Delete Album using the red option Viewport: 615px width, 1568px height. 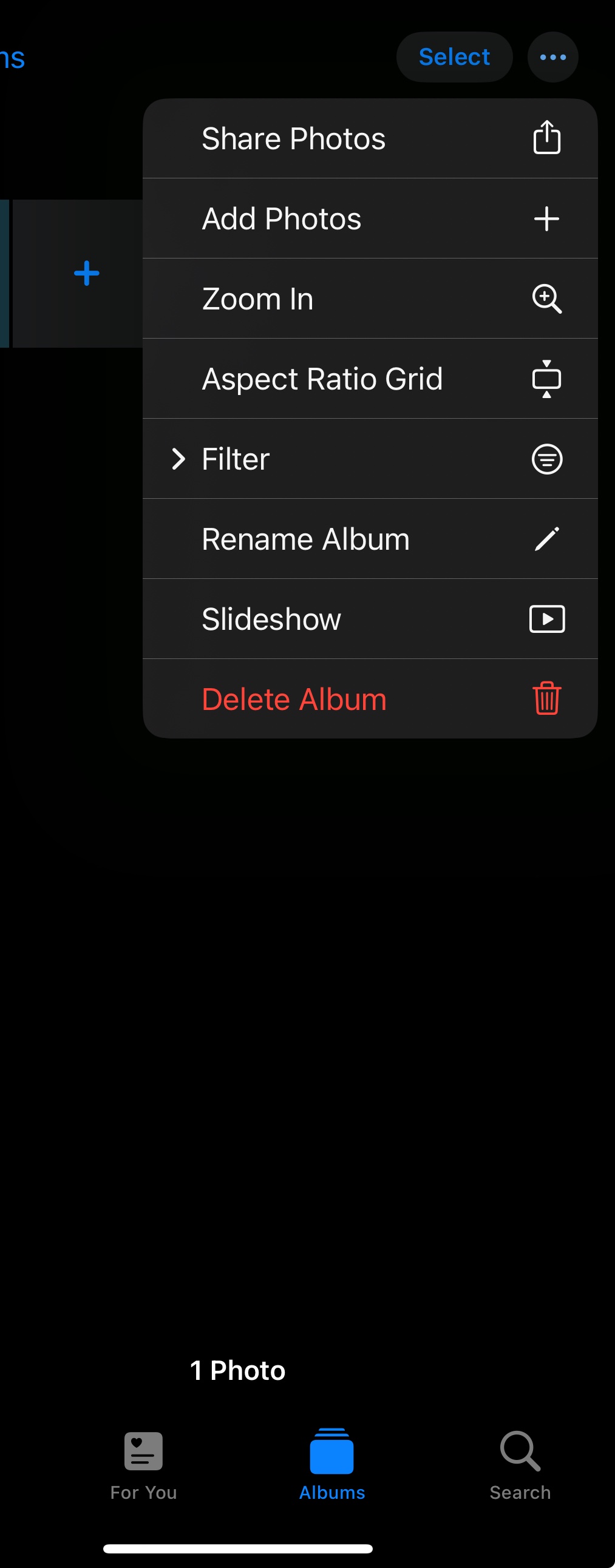[x=370, y=699]
